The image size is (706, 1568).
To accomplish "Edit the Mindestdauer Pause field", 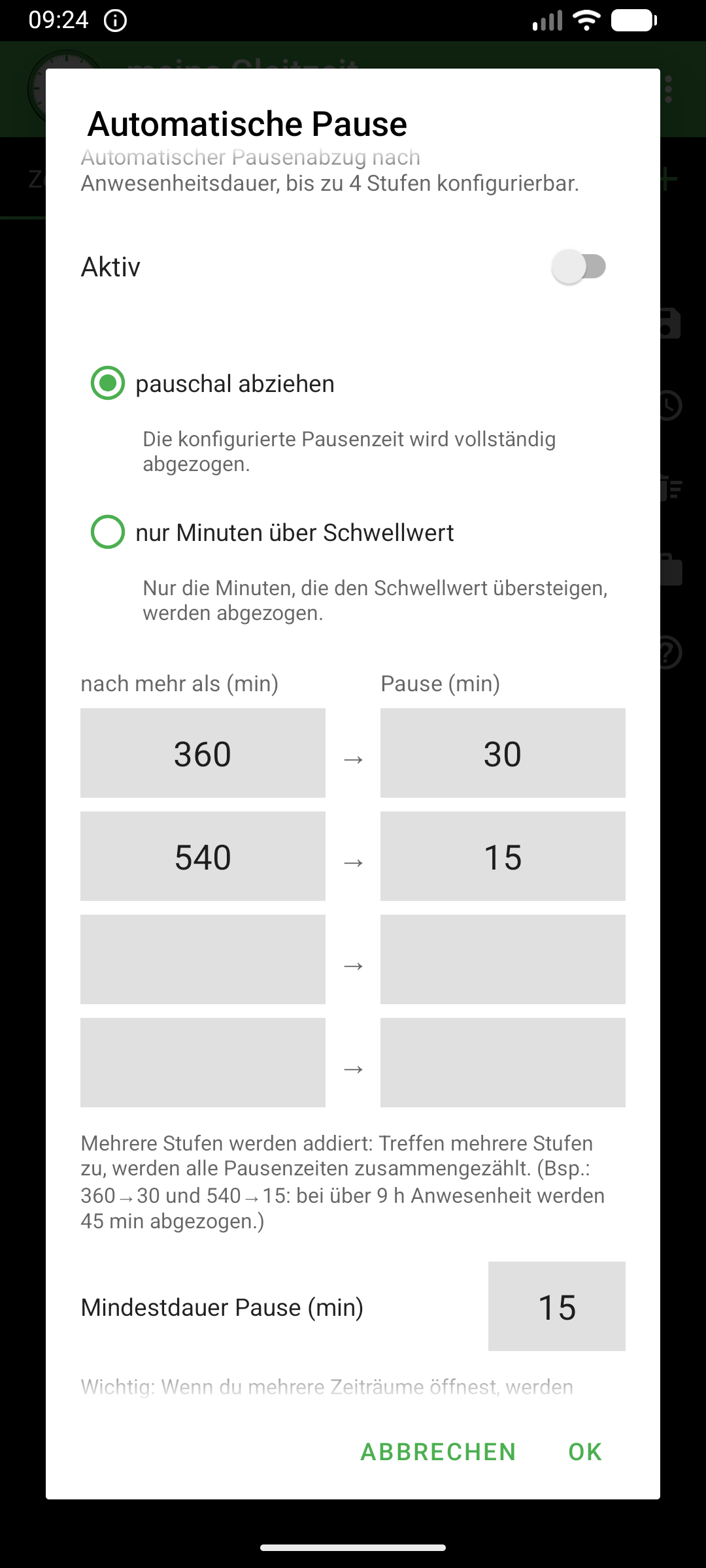I will 557,1307.
